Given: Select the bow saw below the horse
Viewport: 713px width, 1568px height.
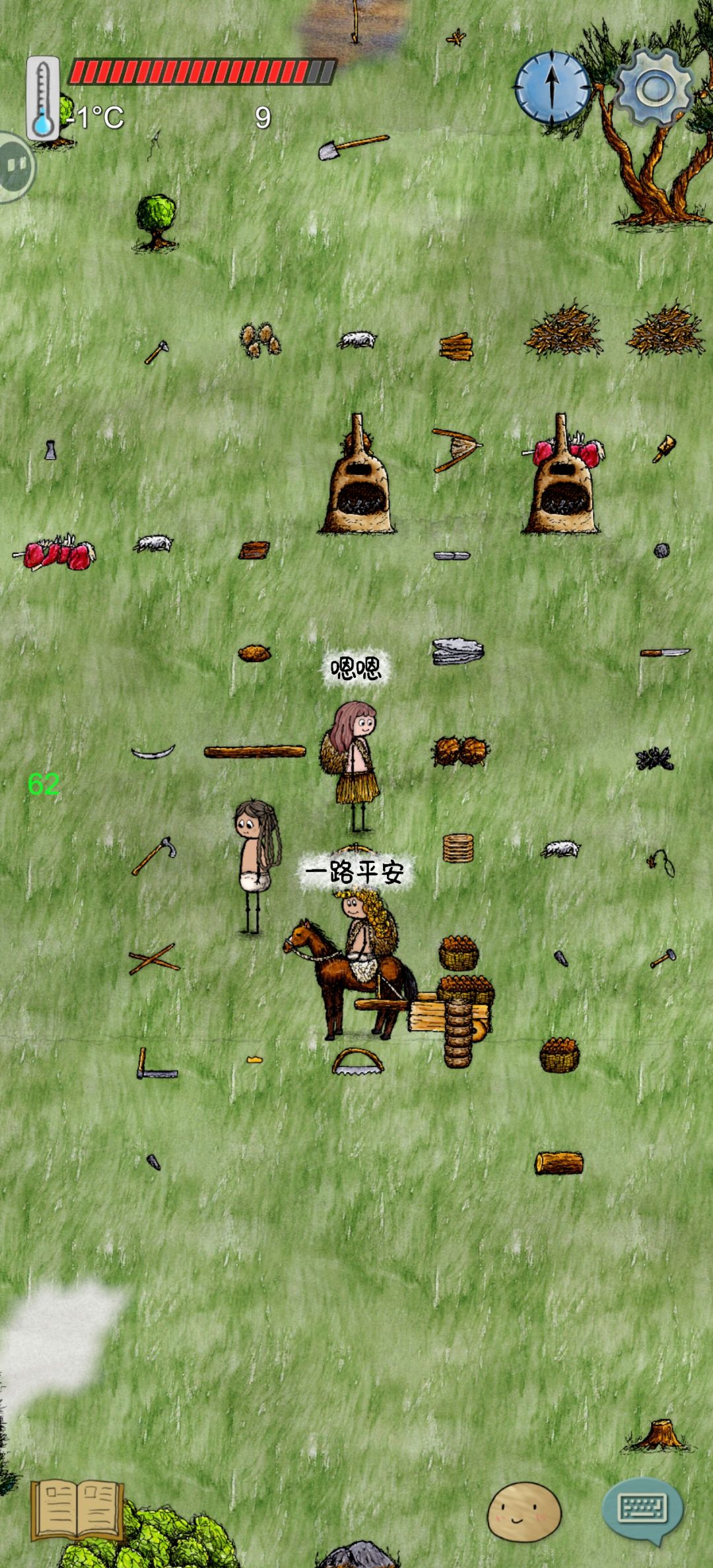Looking at the screenshot, I should pos(357,1062).
